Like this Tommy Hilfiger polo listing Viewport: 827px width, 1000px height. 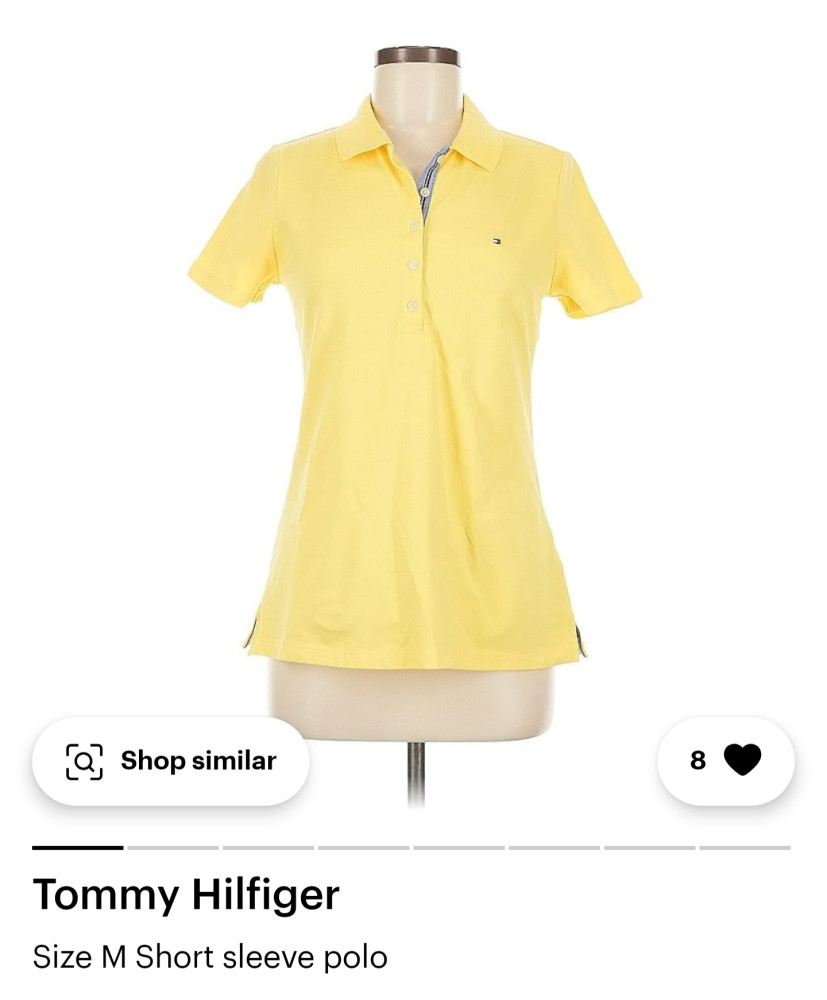[x=741, y=761]
